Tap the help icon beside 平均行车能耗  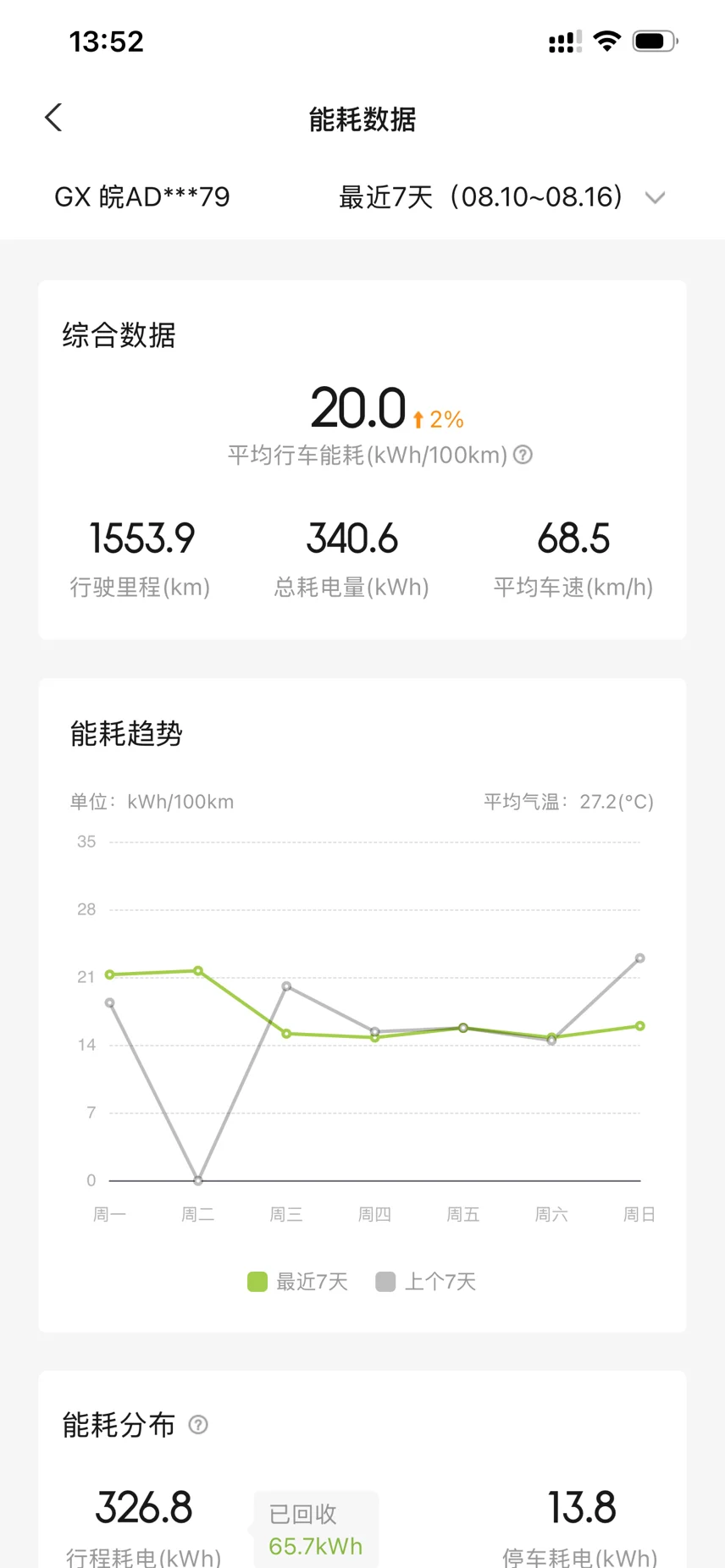pyautogui.click(x=523, y=455)
